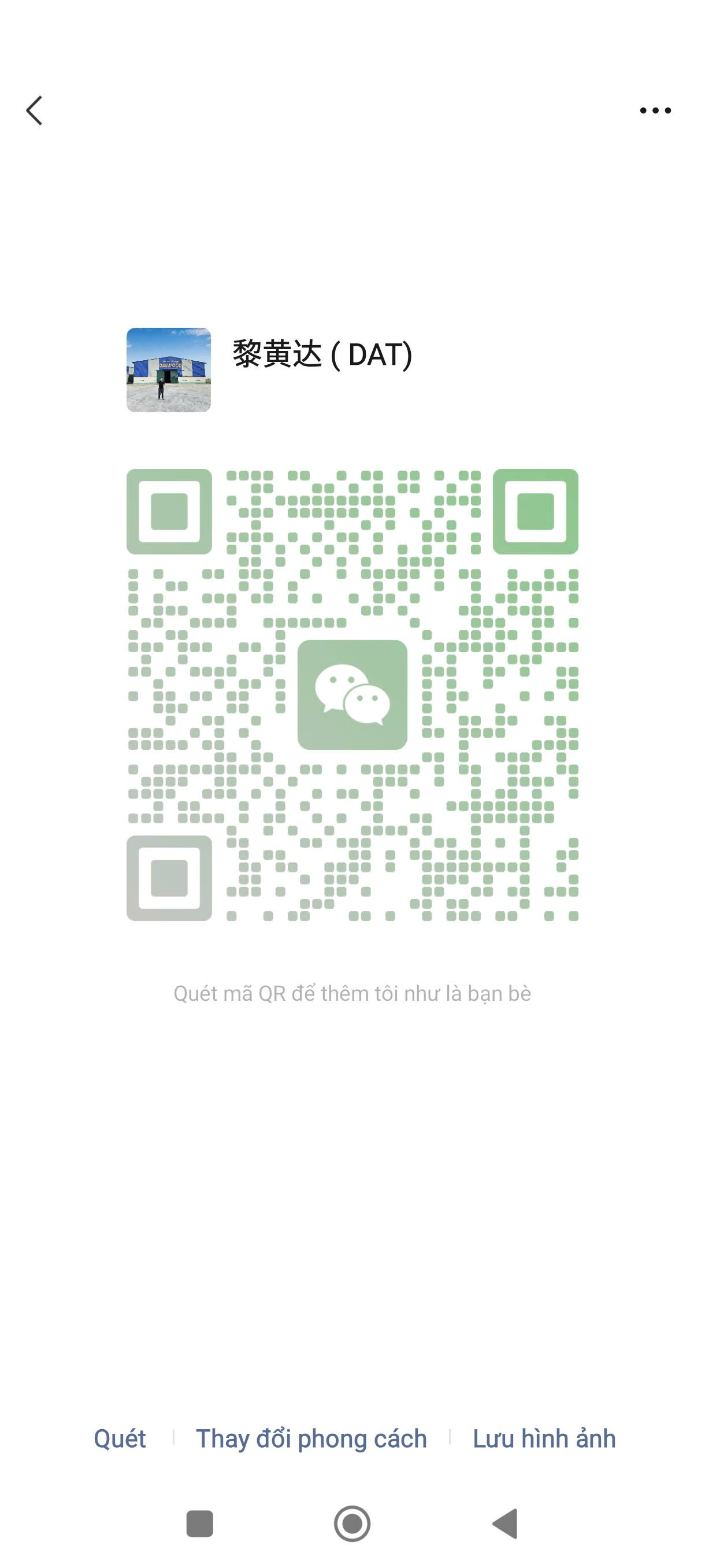The height and width of the screenshot is (1568, 705).
Task: Open recent apps from navigation bar
Action: 199,1523
